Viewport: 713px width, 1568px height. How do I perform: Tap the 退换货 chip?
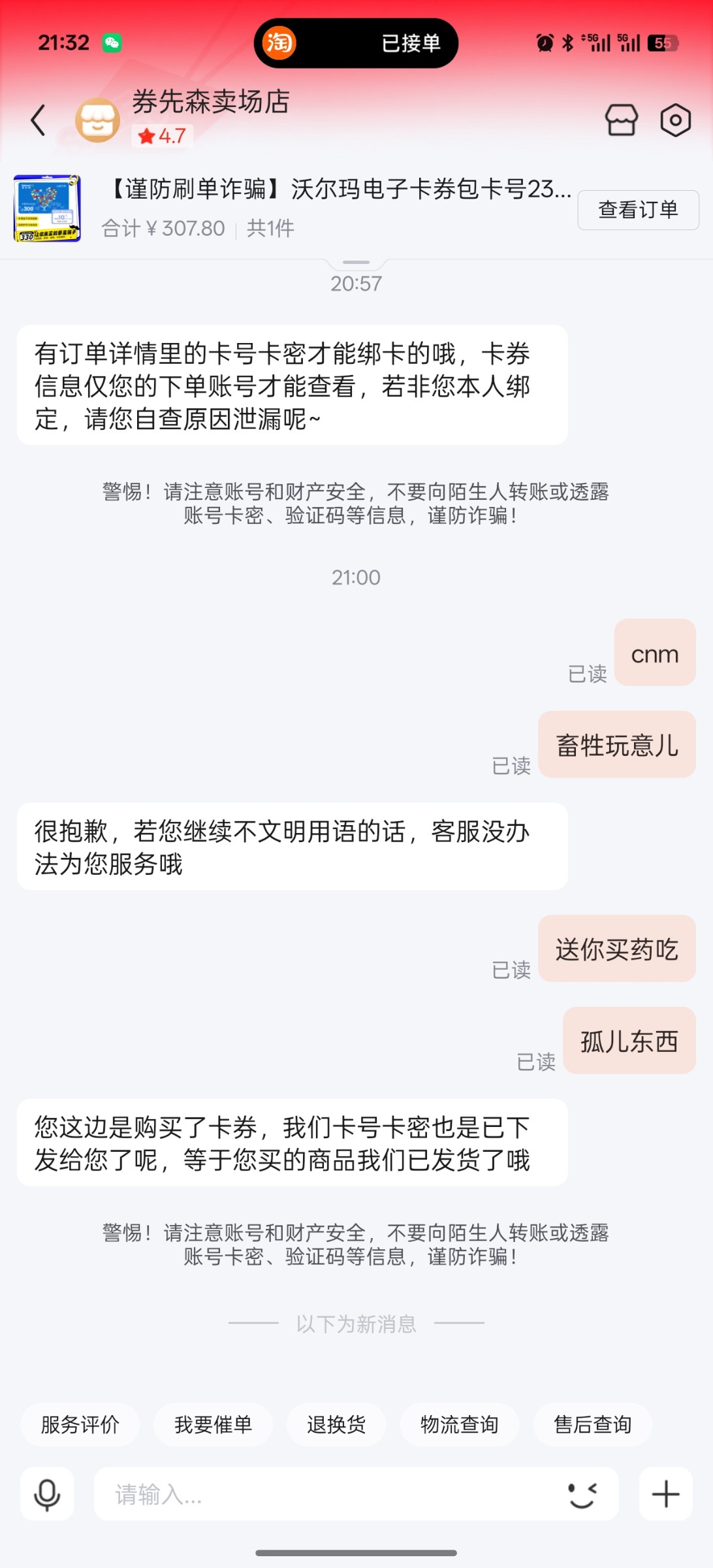click(x=336, y=1424)
